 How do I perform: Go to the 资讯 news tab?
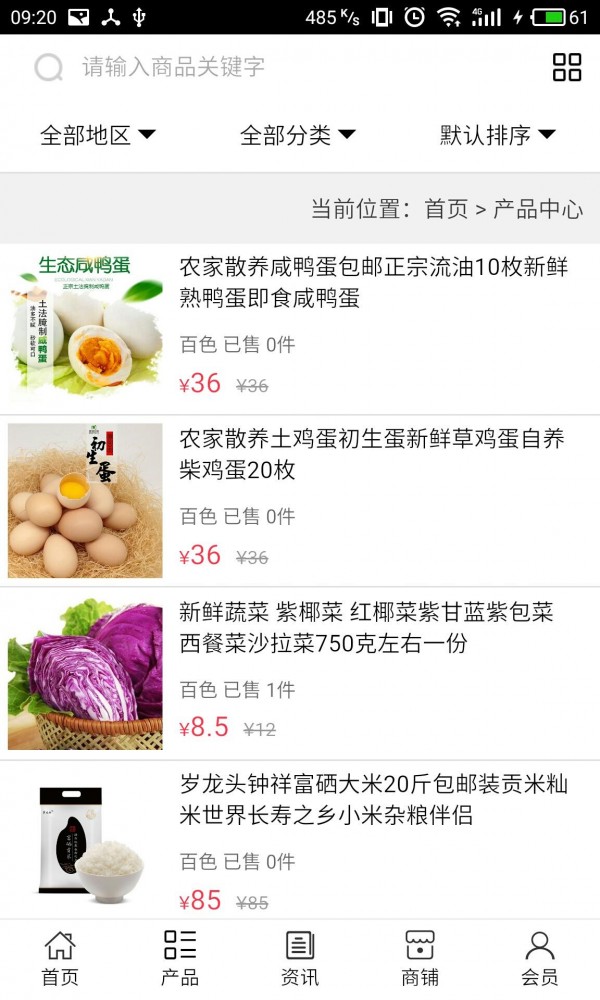[x=300, y=959]
